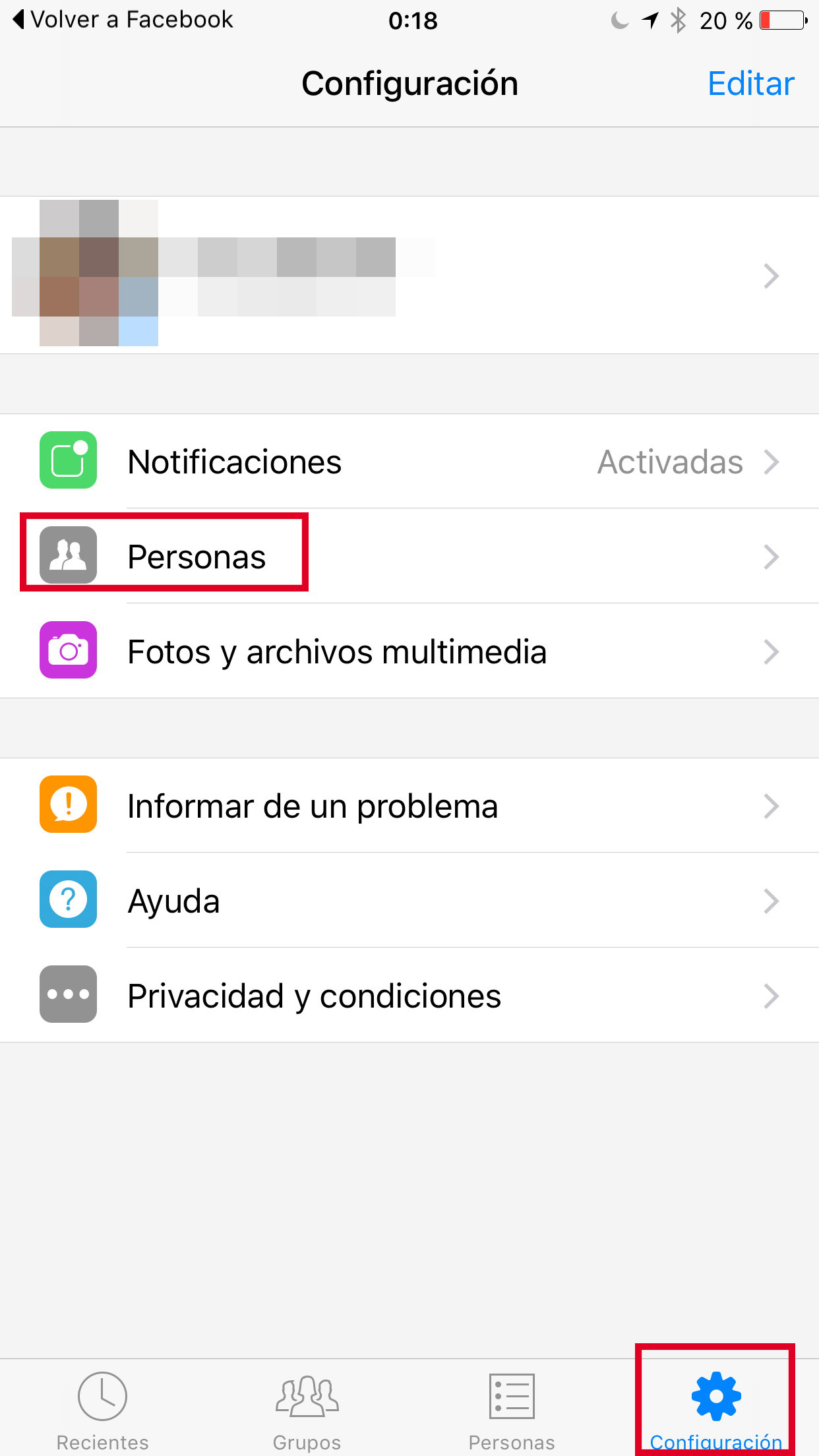Viewport: 819px width, 1456px height.
Task: Tap Editar in the top bar
Action: pos(750,84)
